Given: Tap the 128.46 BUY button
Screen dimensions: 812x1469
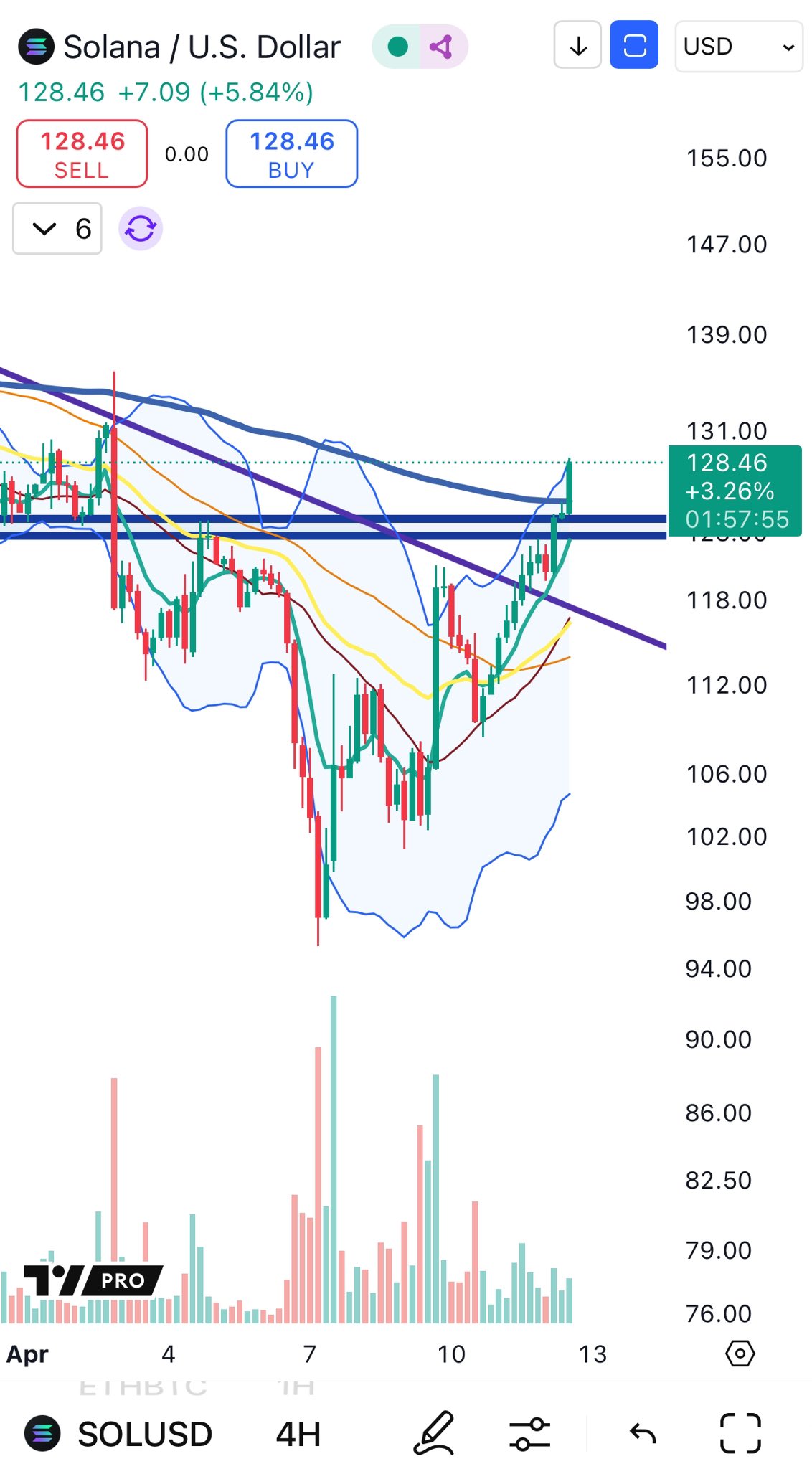Looking at the screenshot, I should (292, 154).
